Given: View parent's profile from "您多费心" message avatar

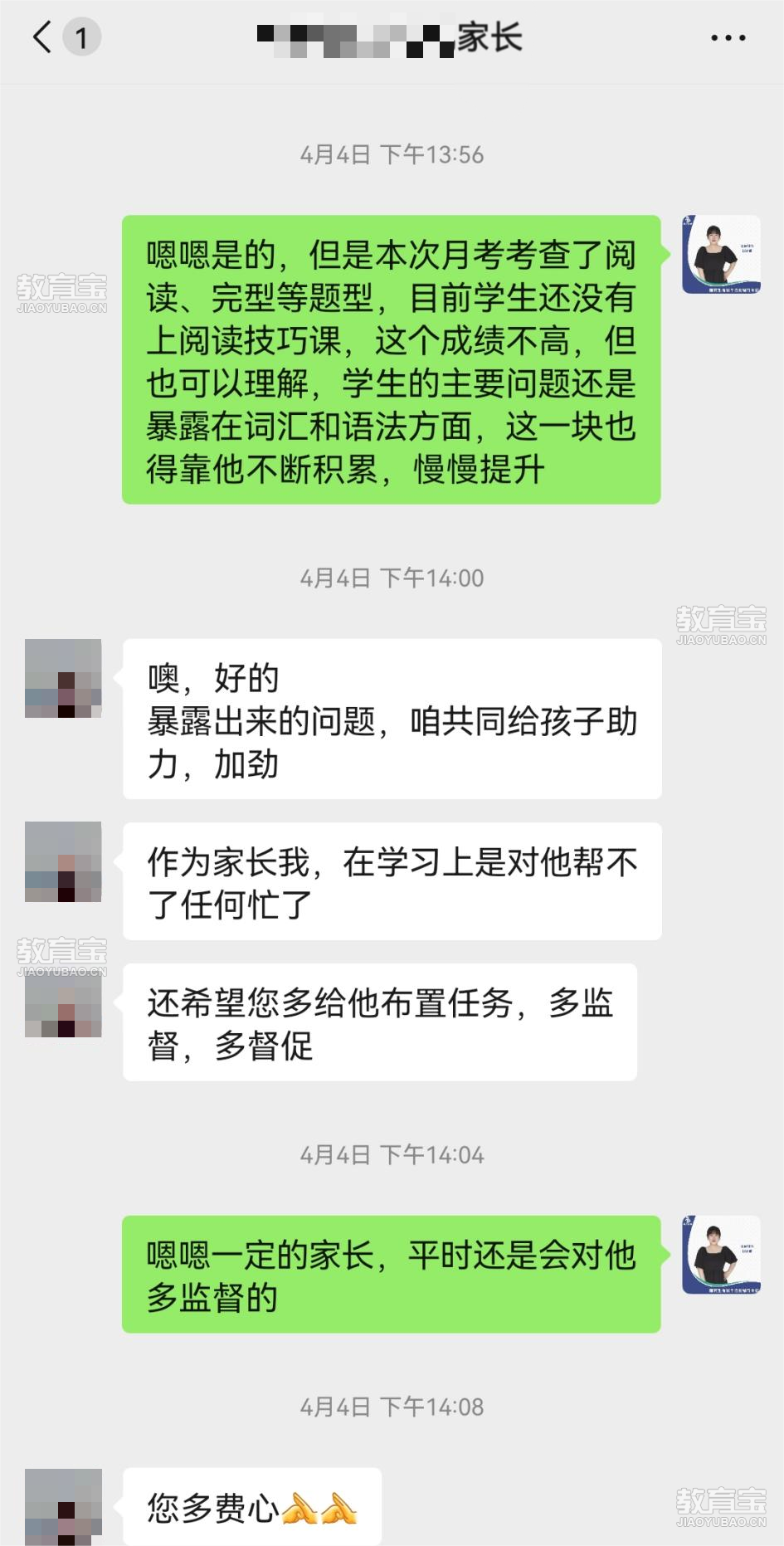Looking at the screenshot, I should [63, 1506].
